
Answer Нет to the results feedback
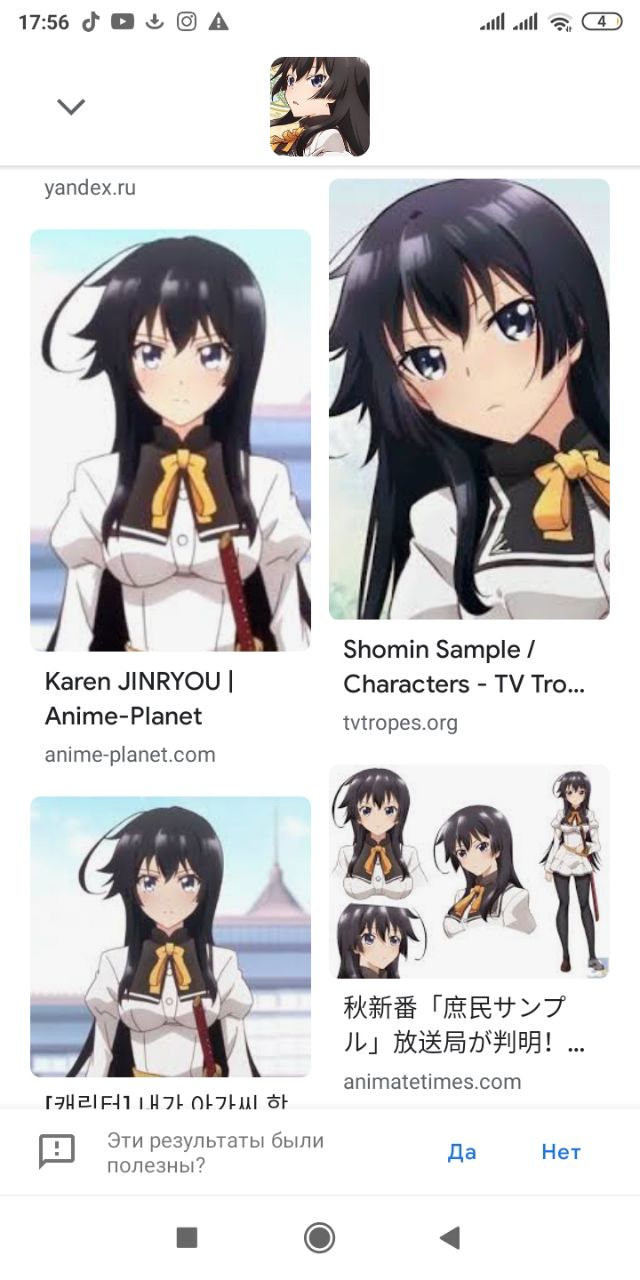tap(560, 1152)
